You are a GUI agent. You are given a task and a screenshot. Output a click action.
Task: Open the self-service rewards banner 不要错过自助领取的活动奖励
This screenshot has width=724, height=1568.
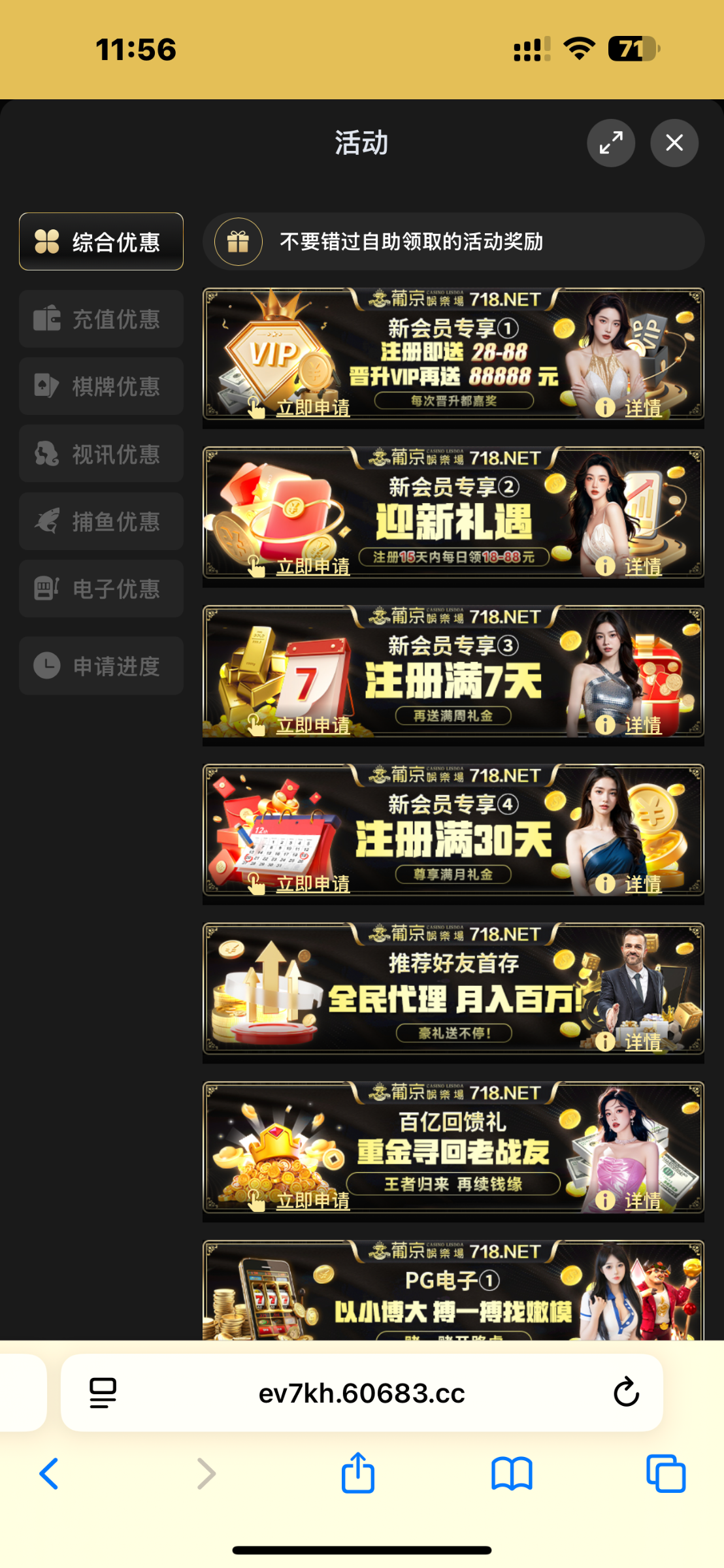[x=453, y=242]
